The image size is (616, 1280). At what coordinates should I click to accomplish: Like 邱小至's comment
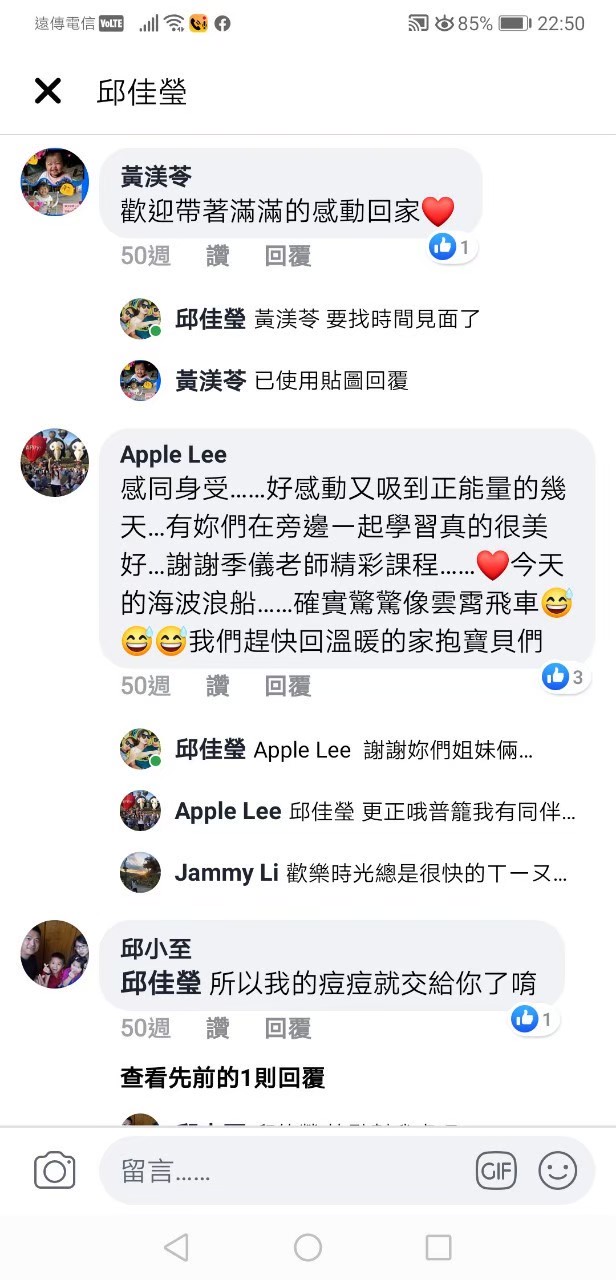(x=217, y=1028)
